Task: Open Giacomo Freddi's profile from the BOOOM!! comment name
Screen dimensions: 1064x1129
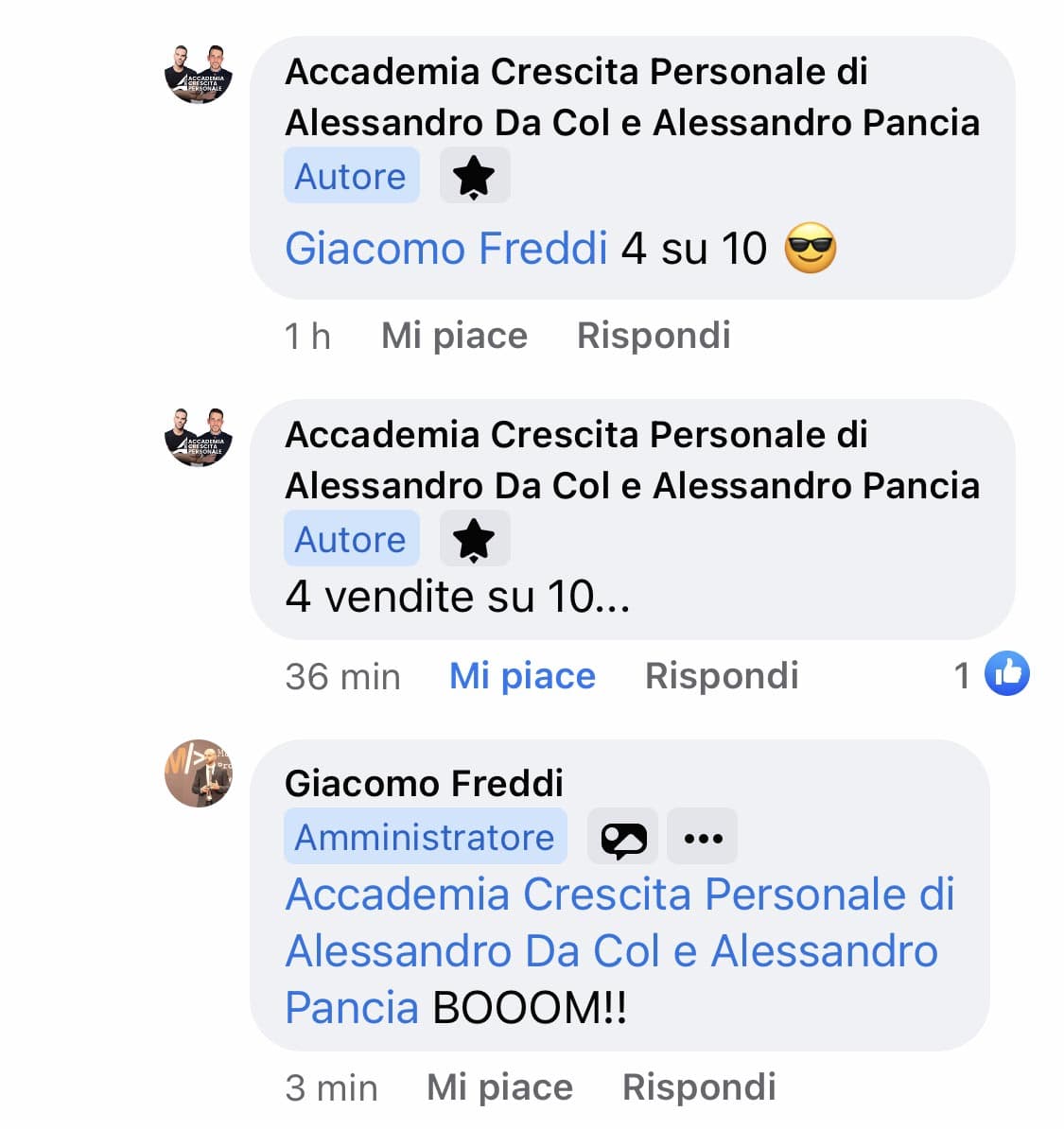Action: point(424,783)
